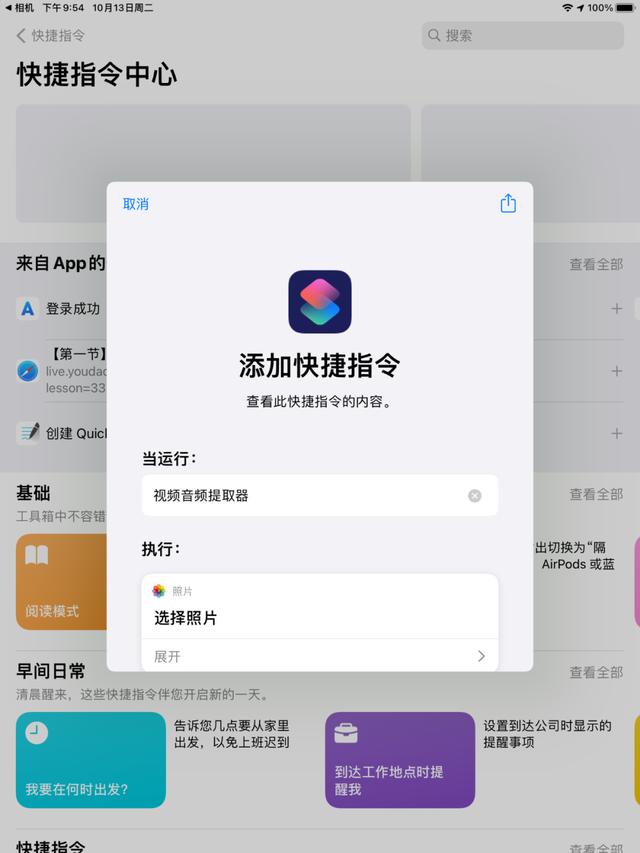Clear the 视频音频提取器 name field
The width and height of the screenshot is (640, 853).
[x=475, y=496]
